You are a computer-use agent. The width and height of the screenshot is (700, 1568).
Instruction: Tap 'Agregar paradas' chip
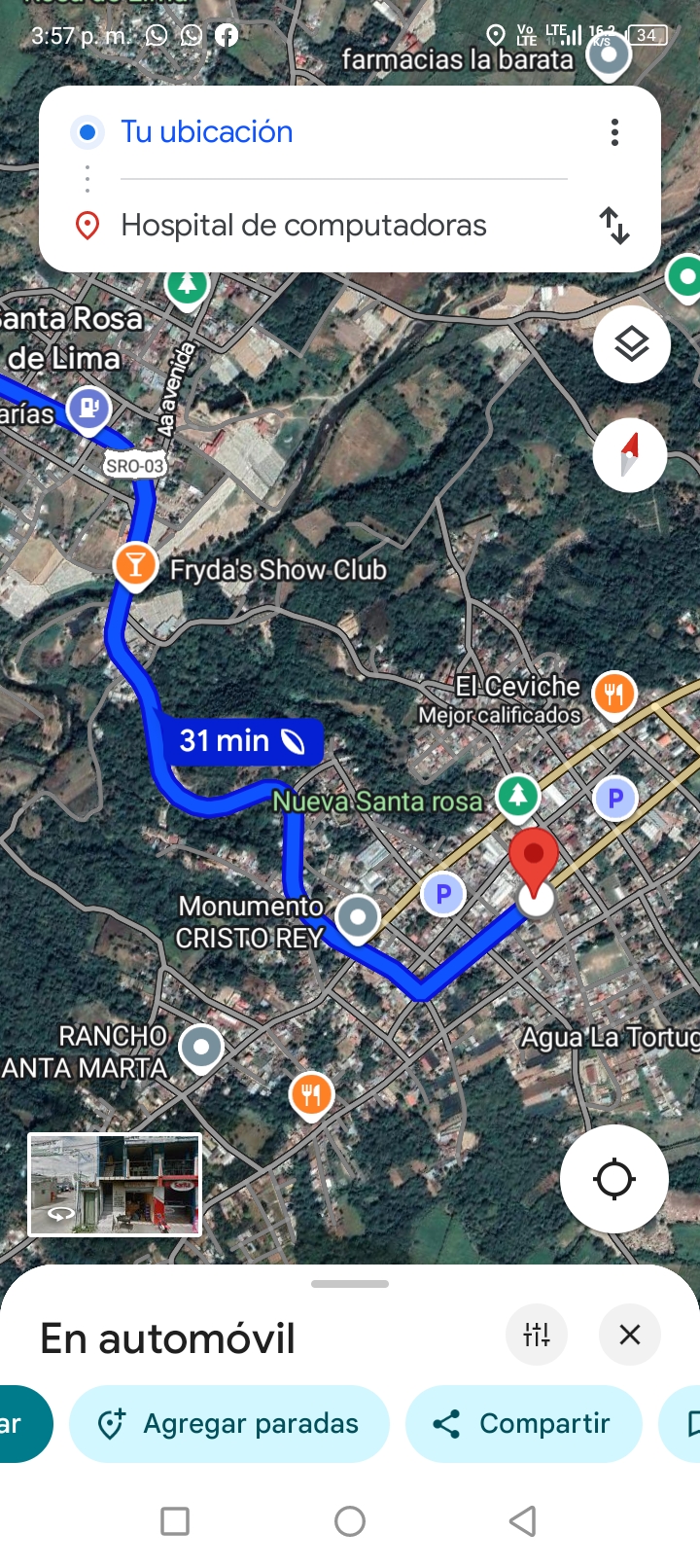point(229,1424)
